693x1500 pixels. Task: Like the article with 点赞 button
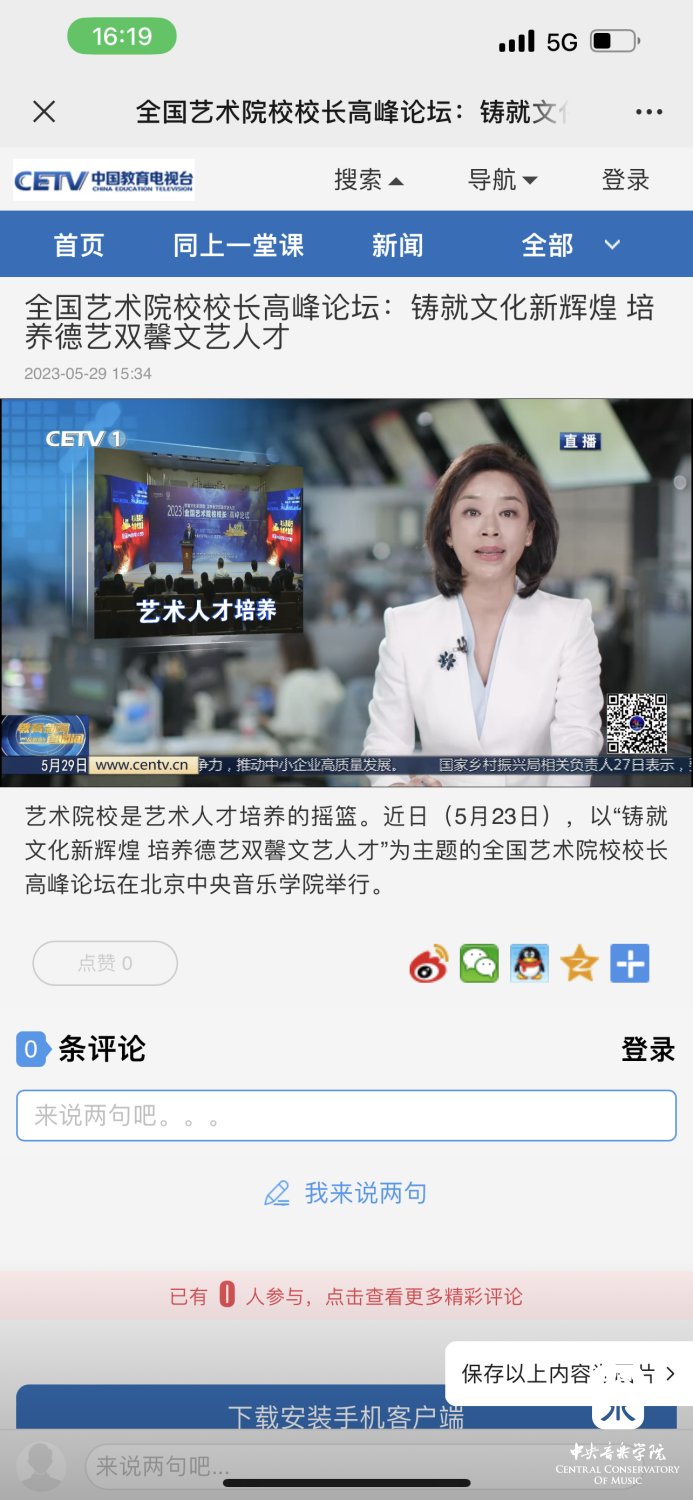[105, 964]
